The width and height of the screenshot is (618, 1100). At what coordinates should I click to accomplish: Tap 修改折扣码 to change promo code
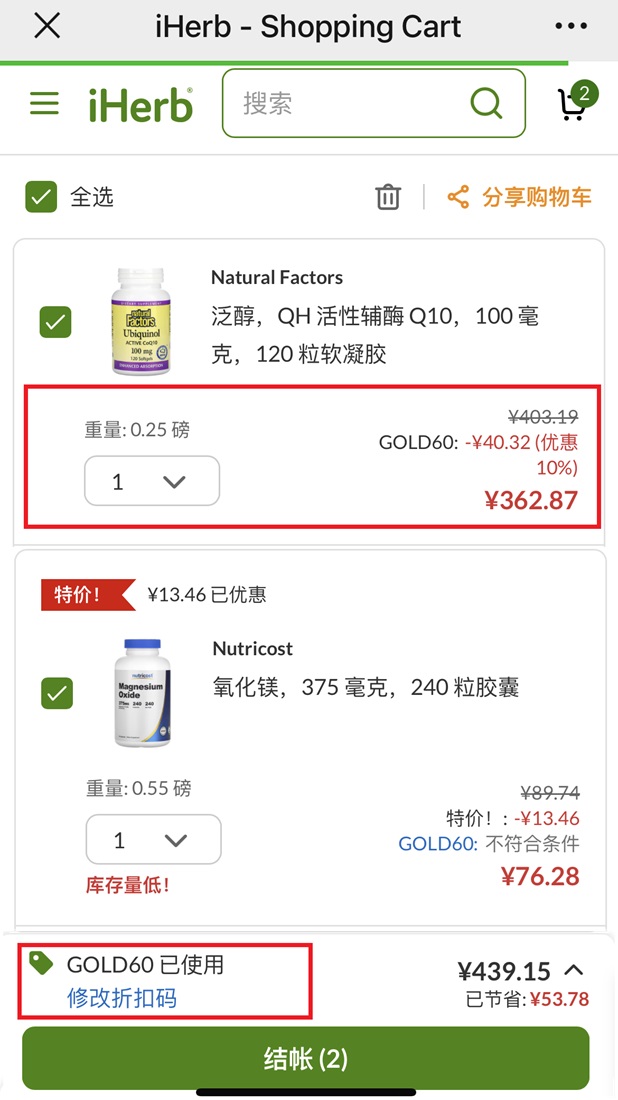[x=122, y=998]
